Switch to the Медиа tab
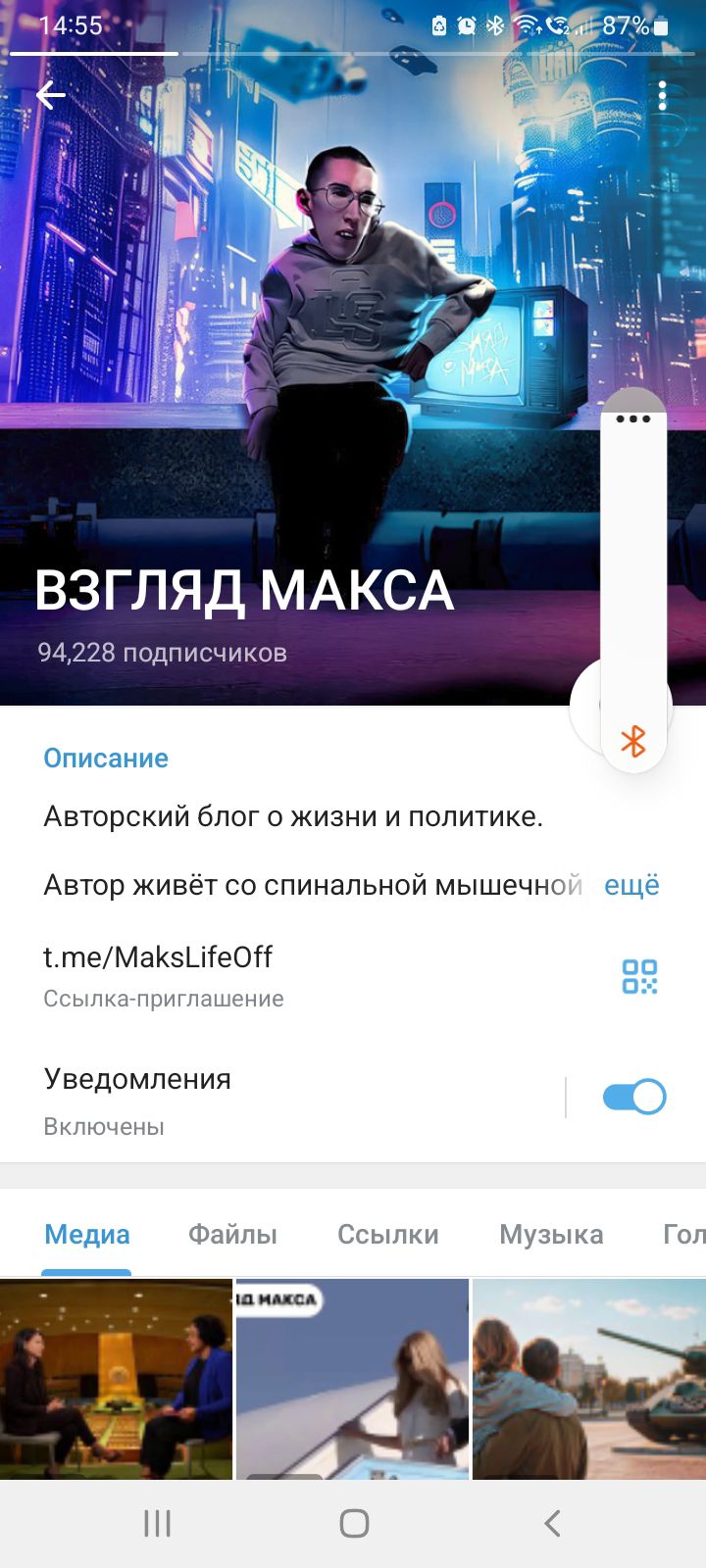The width and height of the screenshot is (706, 1568). [x=87, y=1234]
